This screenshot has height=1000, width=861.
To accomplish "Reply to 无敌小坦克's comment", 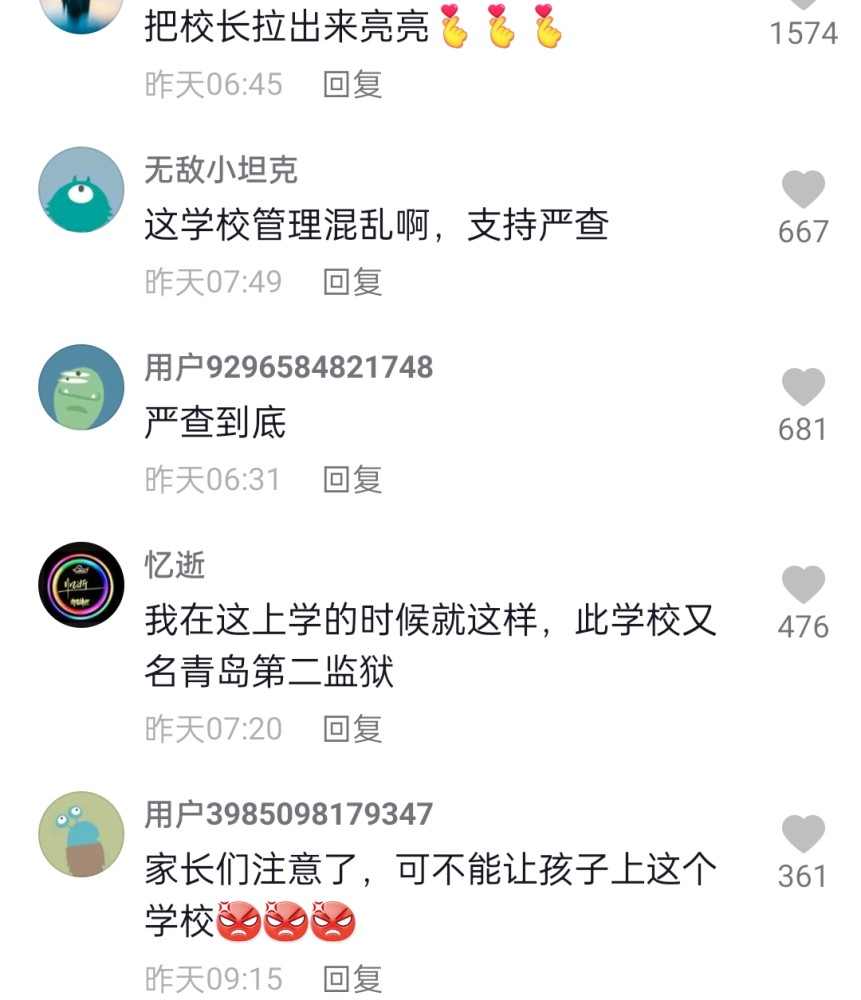I will [352, 282].
